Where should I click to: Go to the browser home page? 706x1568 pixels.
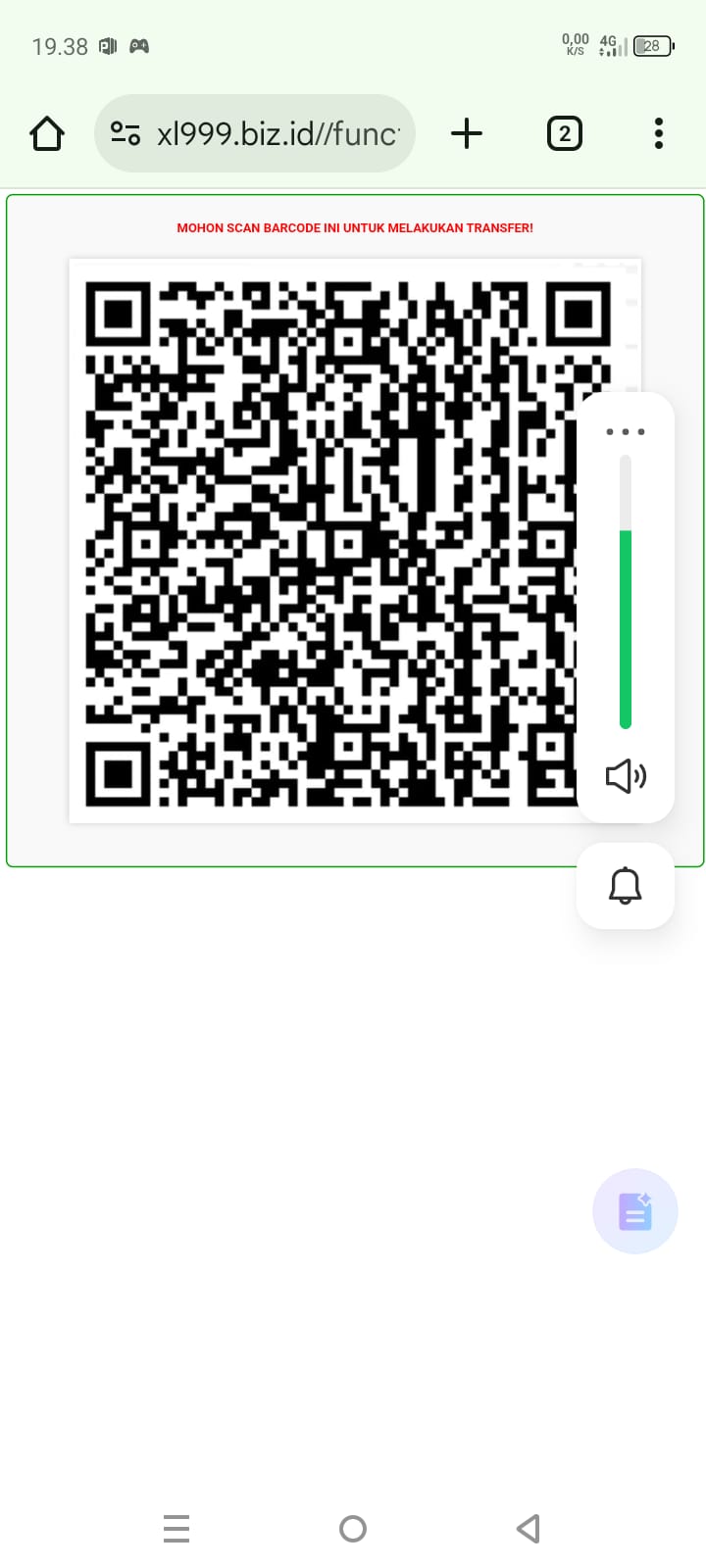click(x=47, y=133)
